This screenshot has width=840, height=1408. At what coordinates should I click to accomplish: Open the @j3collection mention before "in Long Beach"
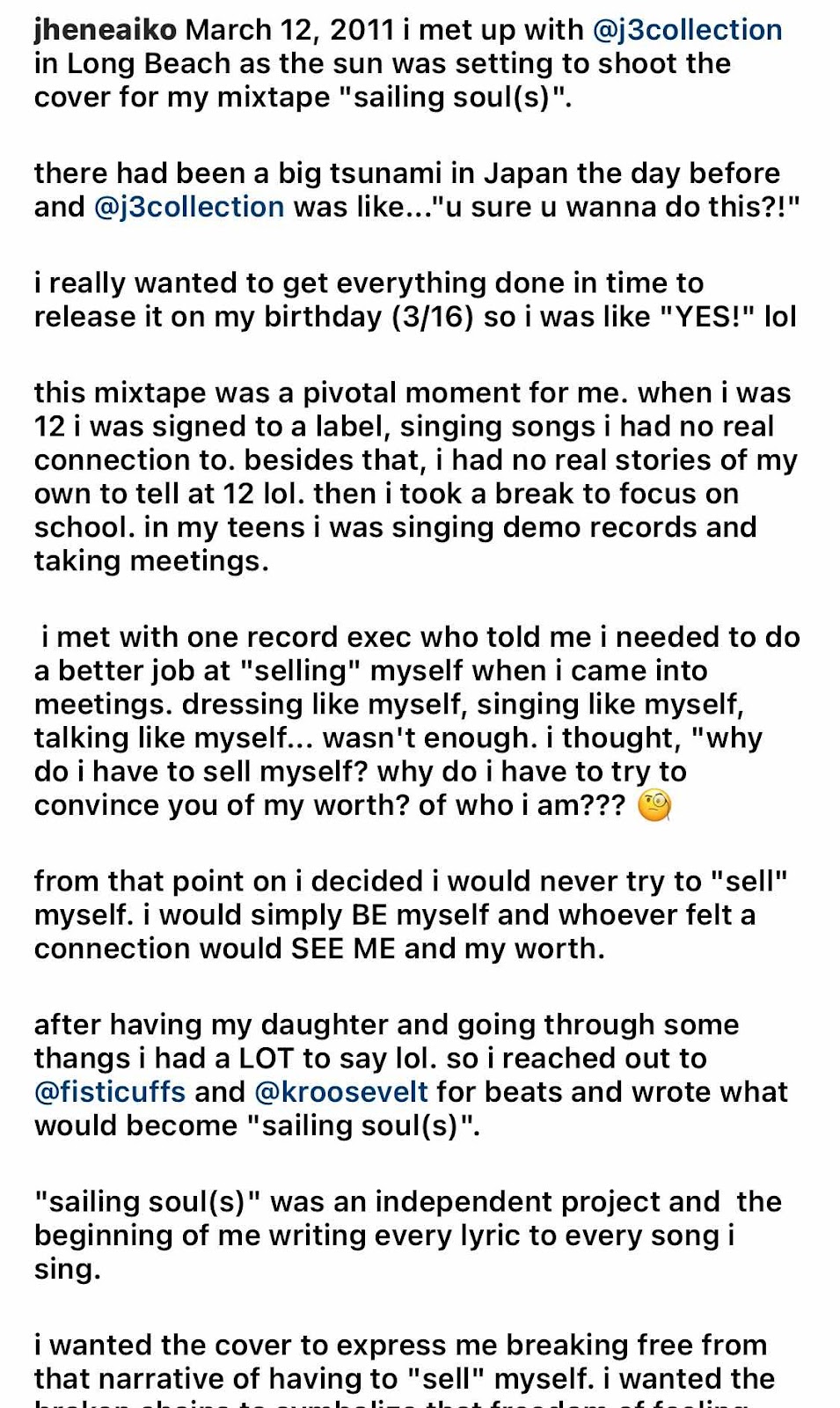coord(687,31)
